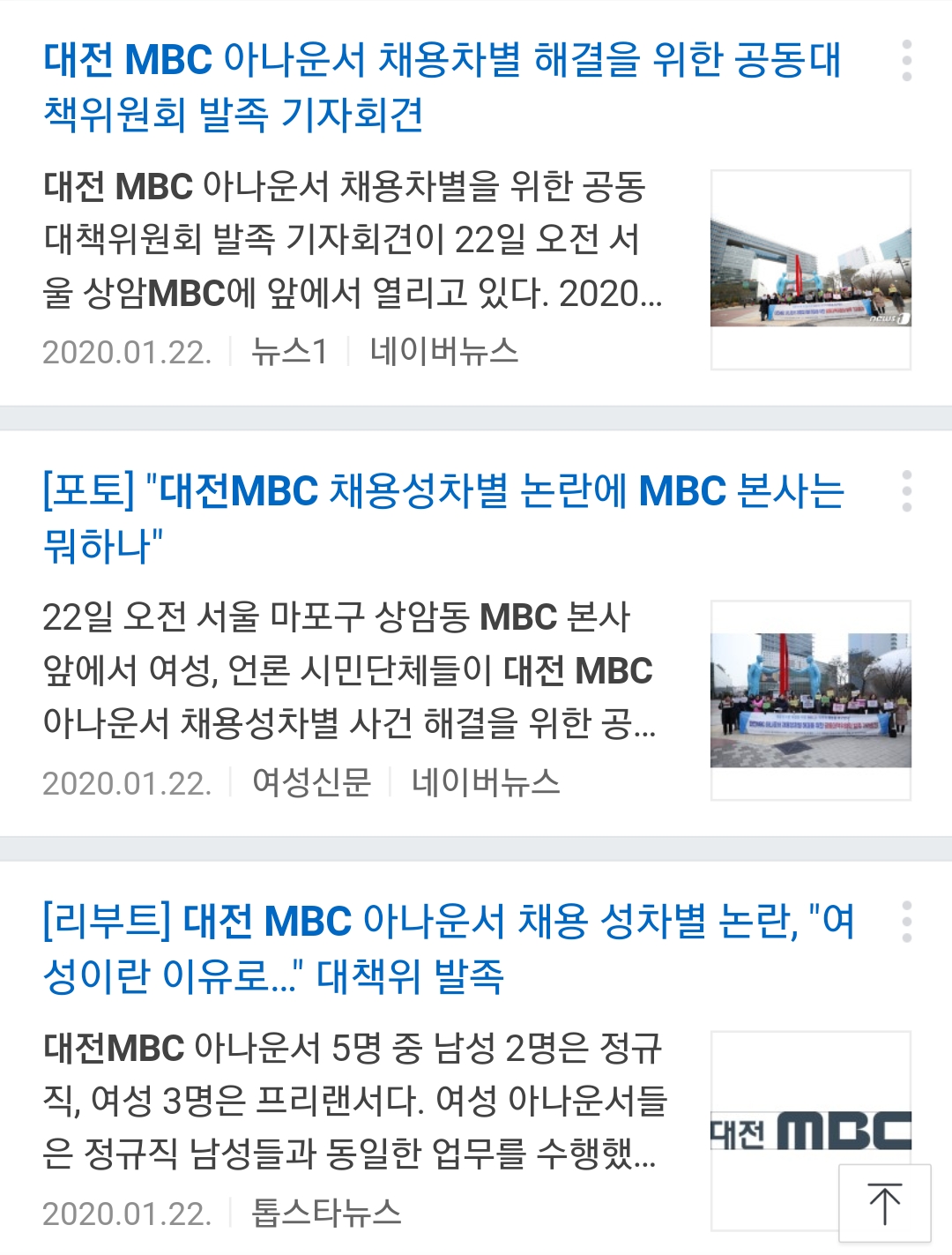Open the 대전 MBC 아나운서 채용차별 공동대책위원회 headline

tap(441, 86)
